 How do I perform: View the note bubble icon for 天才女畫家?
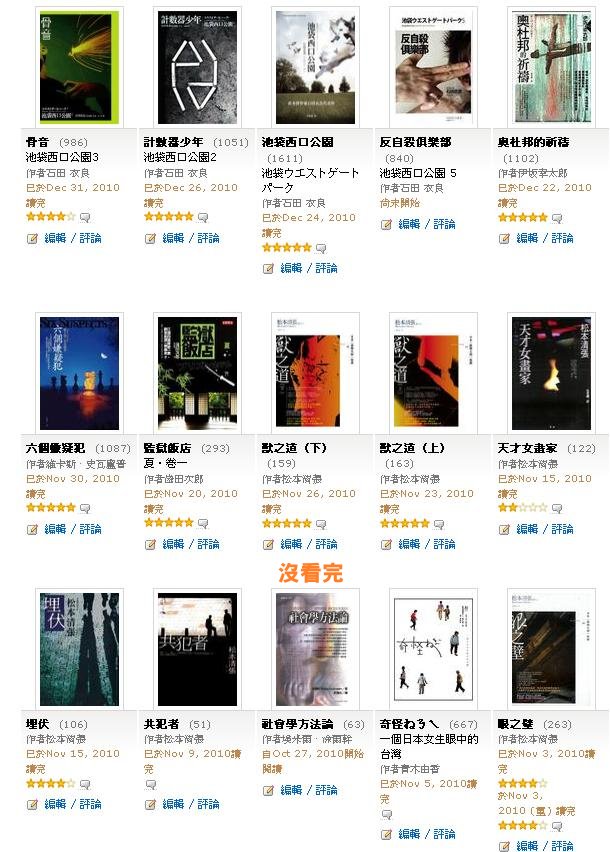click(558, 509)
